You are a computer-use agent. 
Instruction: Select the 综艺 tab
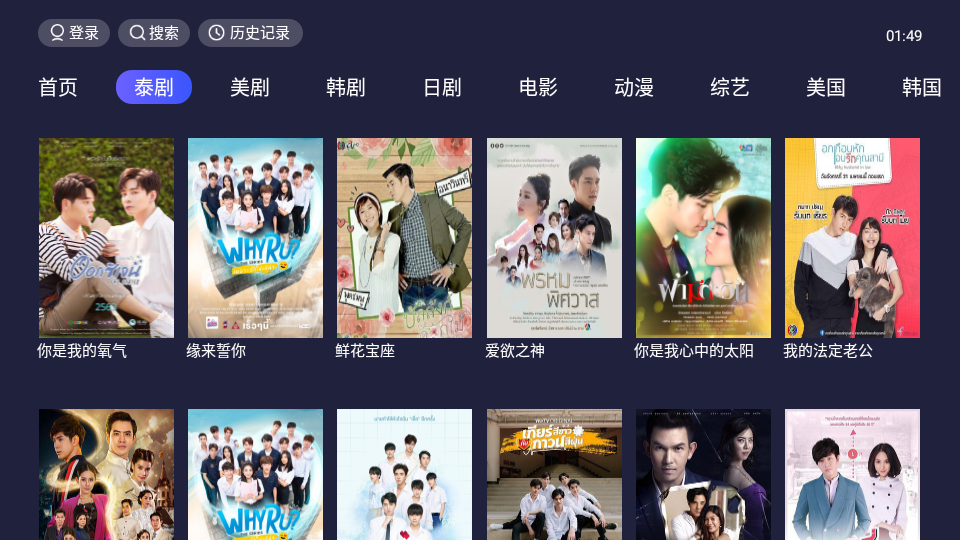pos(730,88)
